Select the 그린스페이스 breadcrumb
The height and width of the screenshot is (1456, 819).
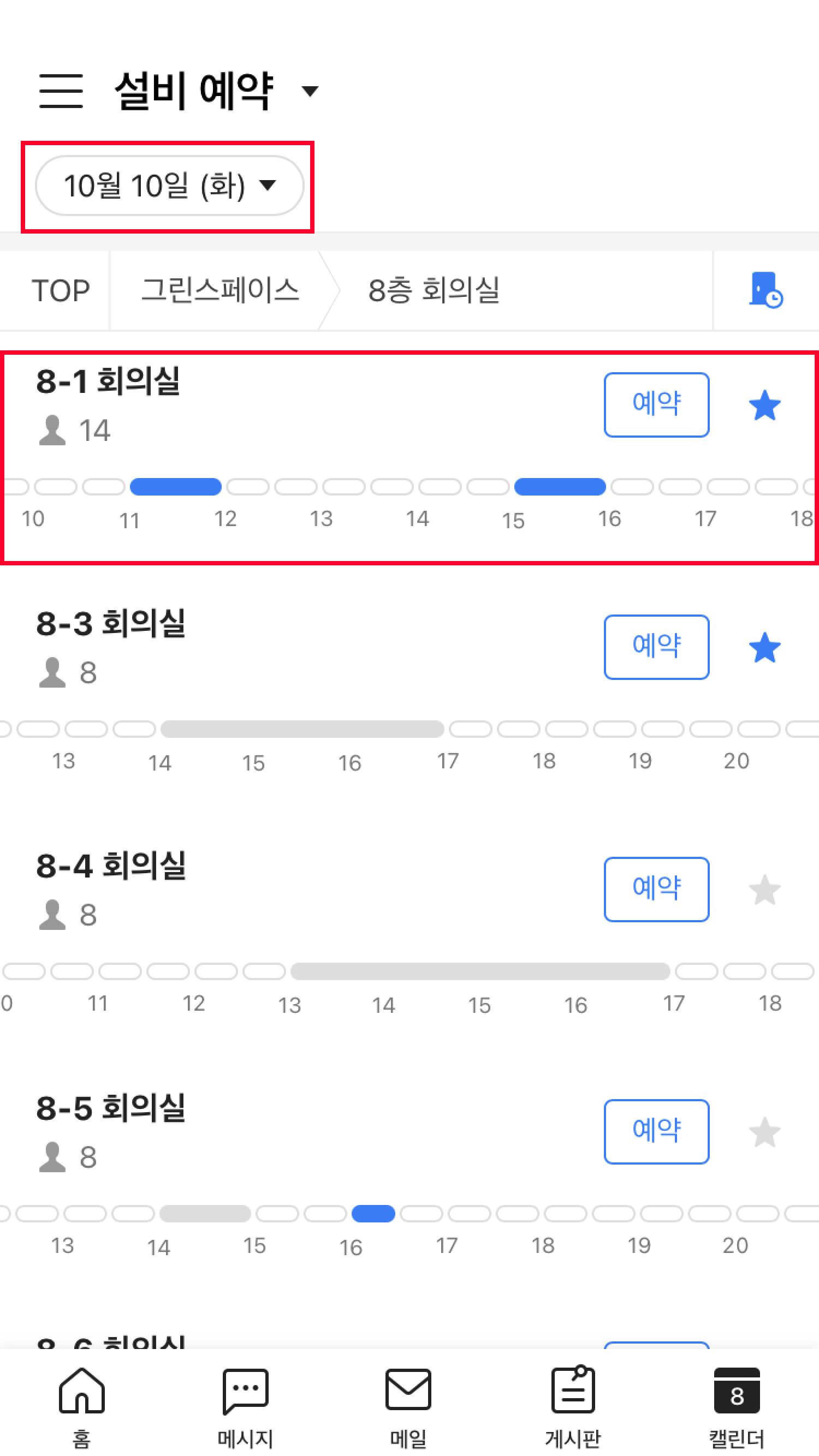(x=219, y=290)
